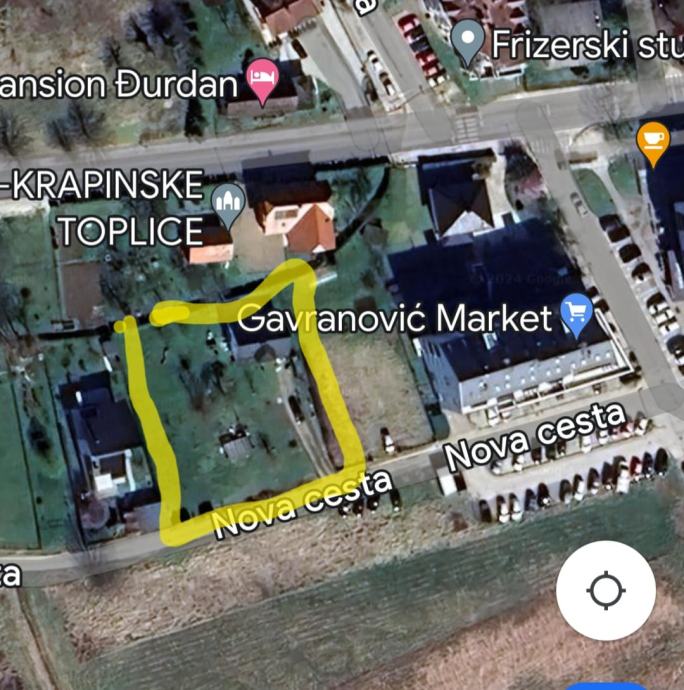Screen dimensions: 684x690
Task: Tap the Krapinske Toplice place of worship pin
Action: [229, 203]
